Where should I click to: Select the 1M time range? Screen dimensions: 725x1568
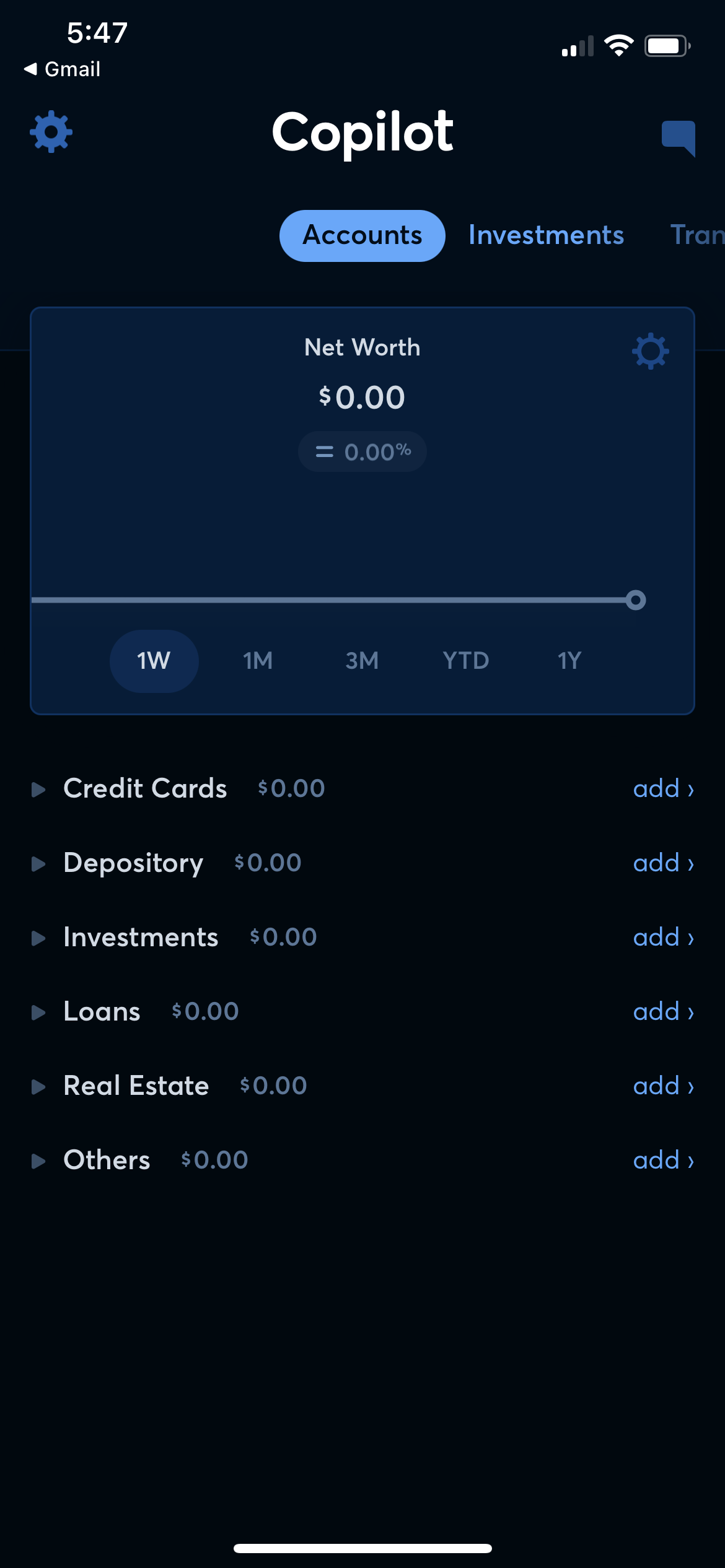click(257, 661)
